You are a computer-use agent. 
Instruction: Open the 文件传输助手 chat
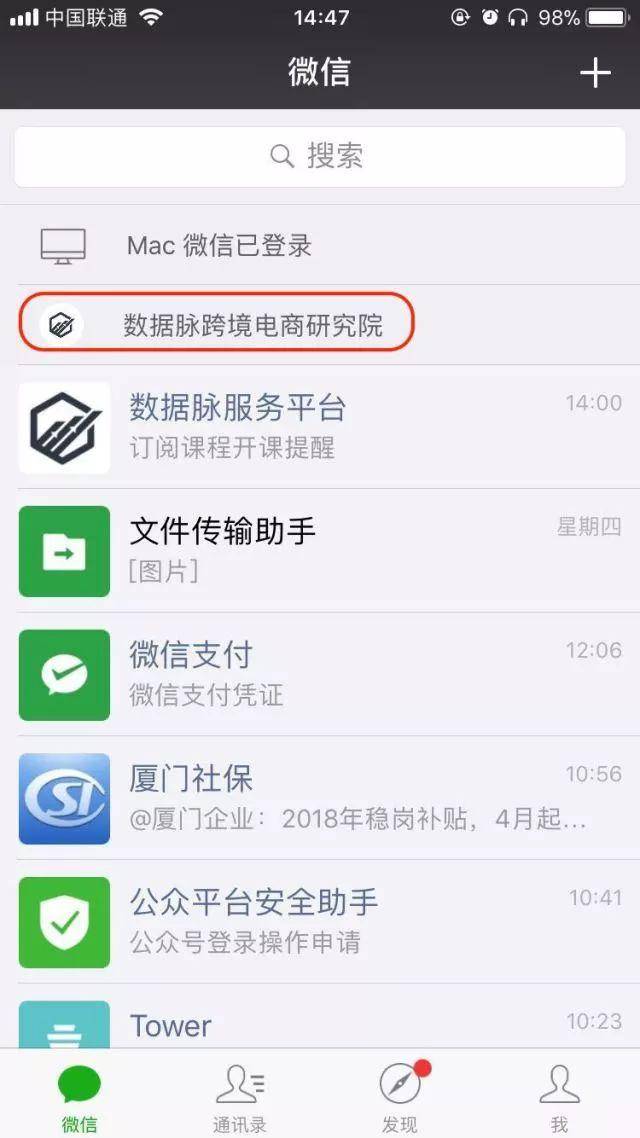(x=320, y=550)
